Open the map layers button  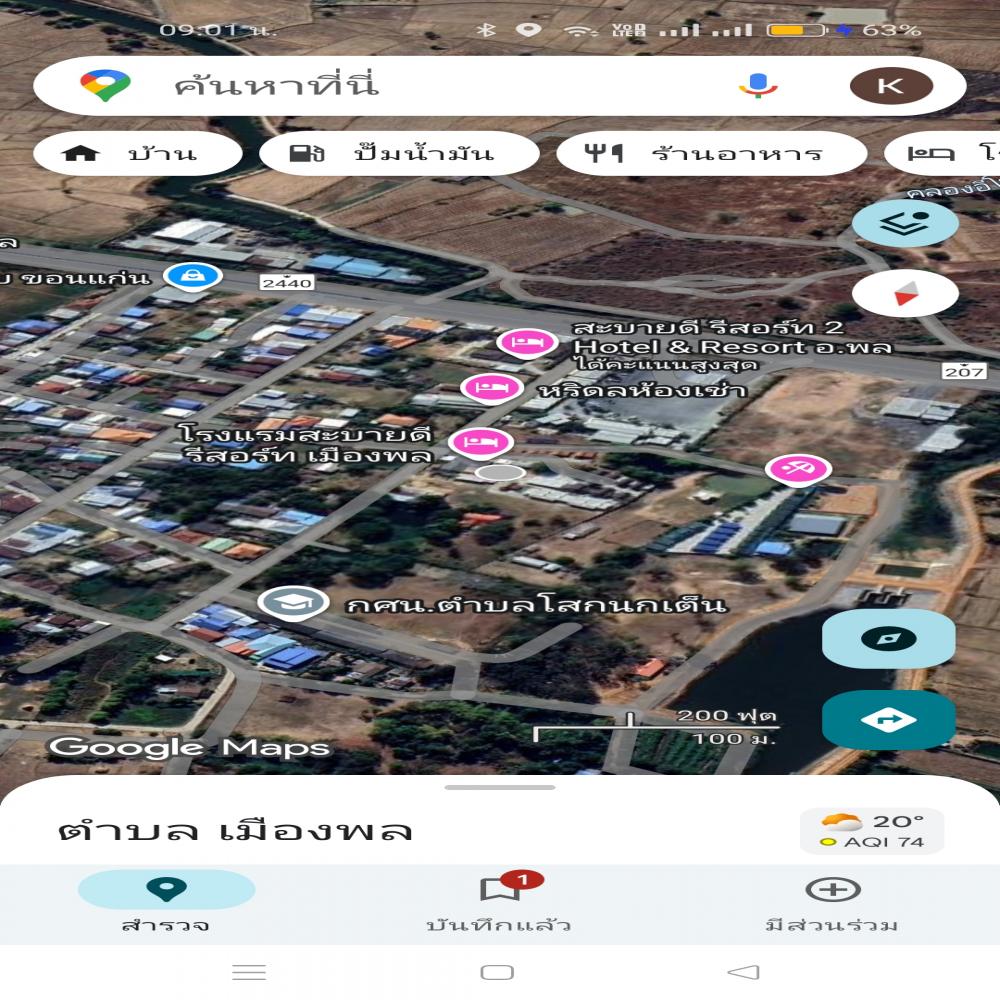pos(905,223)
